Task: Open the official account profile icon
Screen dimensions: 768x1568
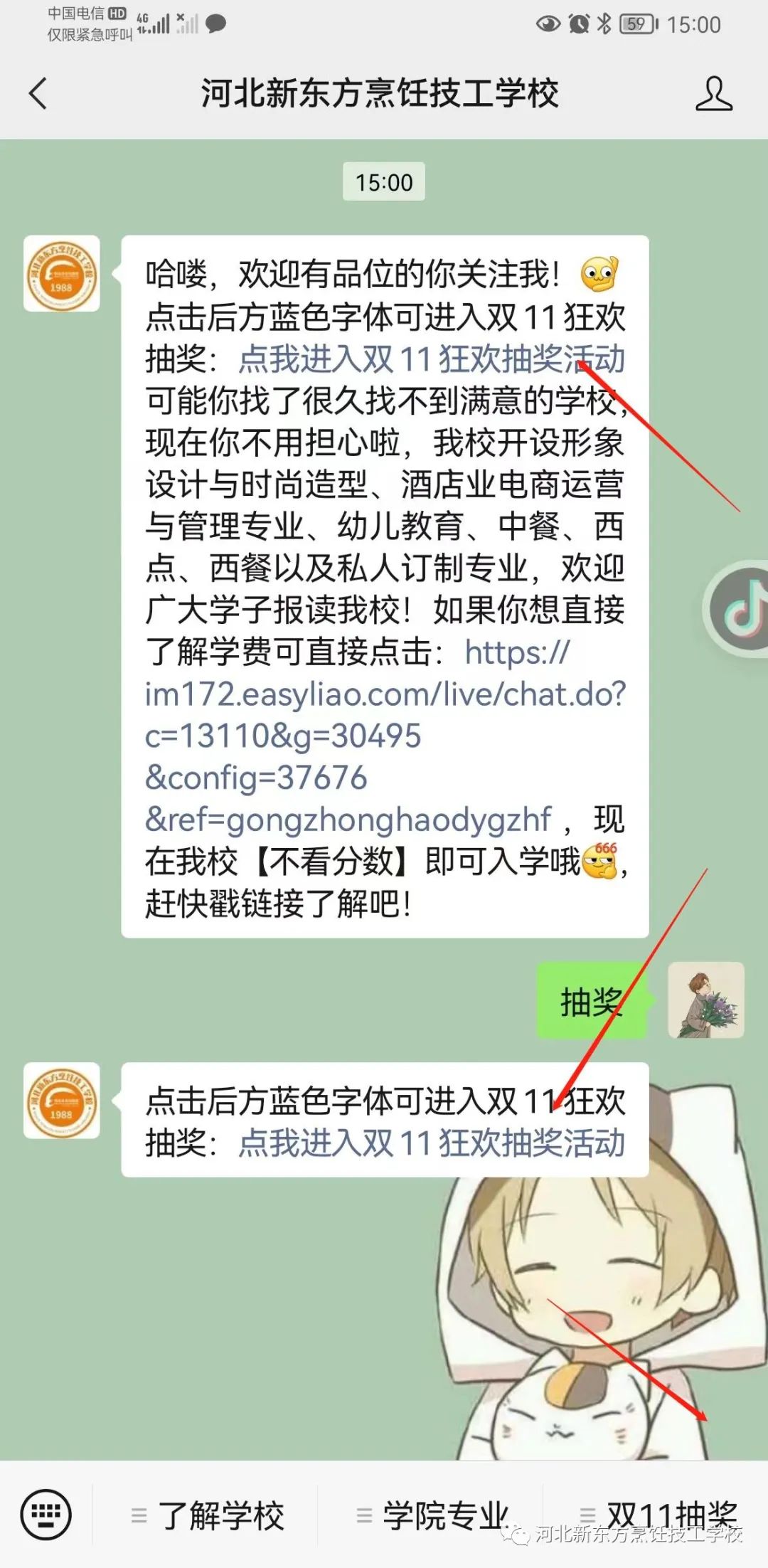Action: click(x=713, y=94)
